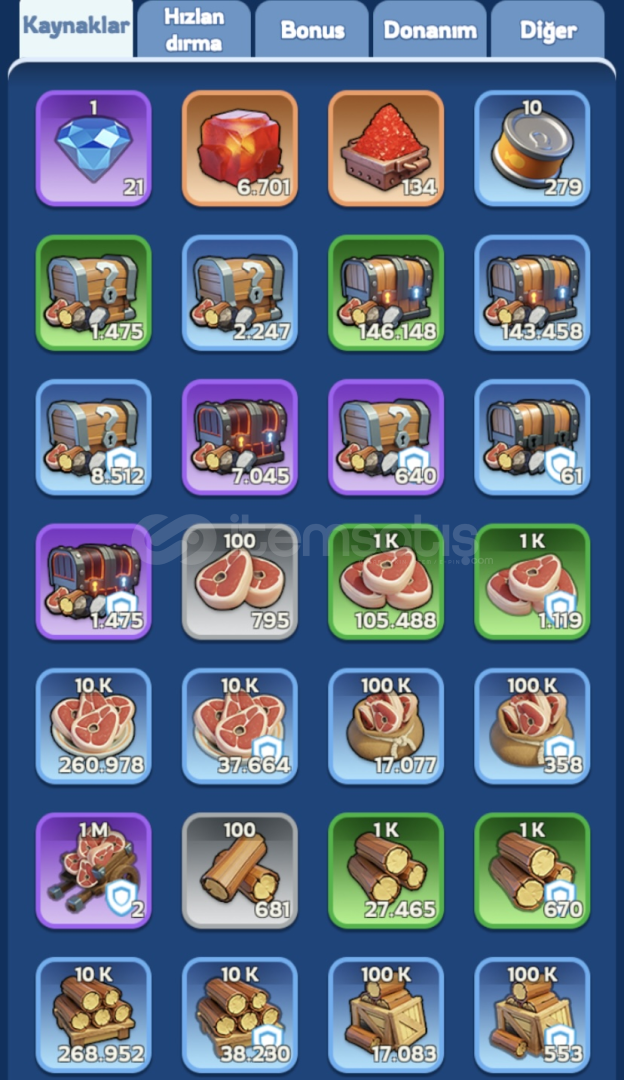Select the resource chest showing 2.247
The height and width of the screenshot is (1080, 624).
point(240,293)
